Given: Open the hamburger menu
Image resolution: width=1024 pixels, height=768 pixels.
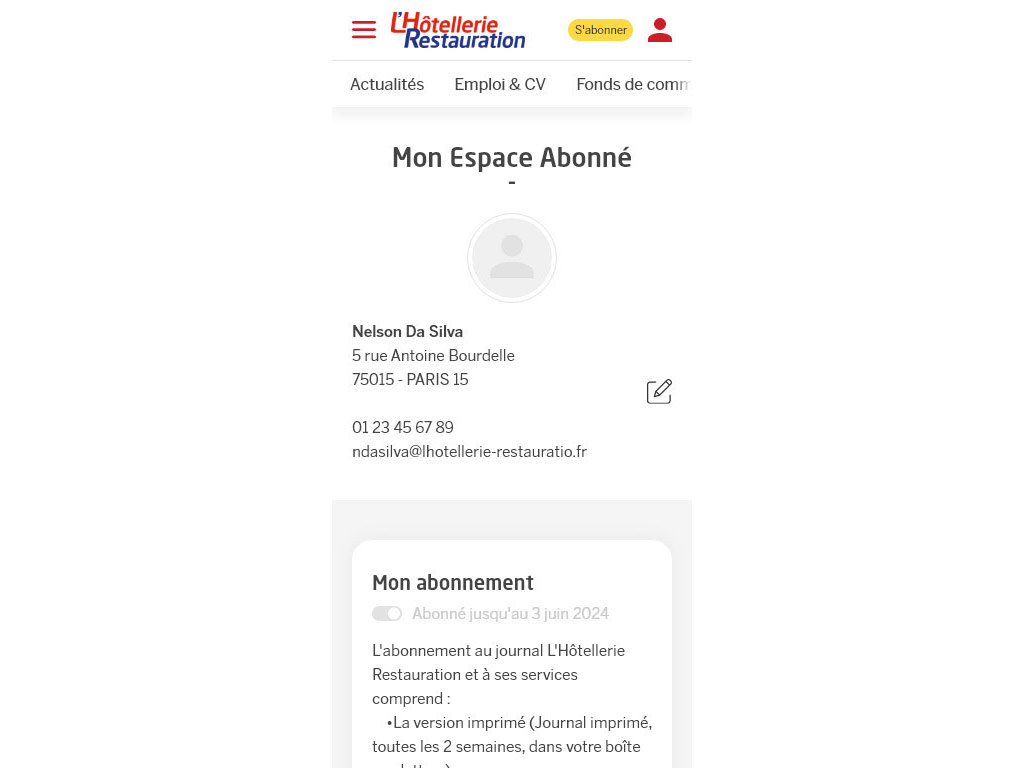Looking at the screenshot, I should (x=364, y=30).
